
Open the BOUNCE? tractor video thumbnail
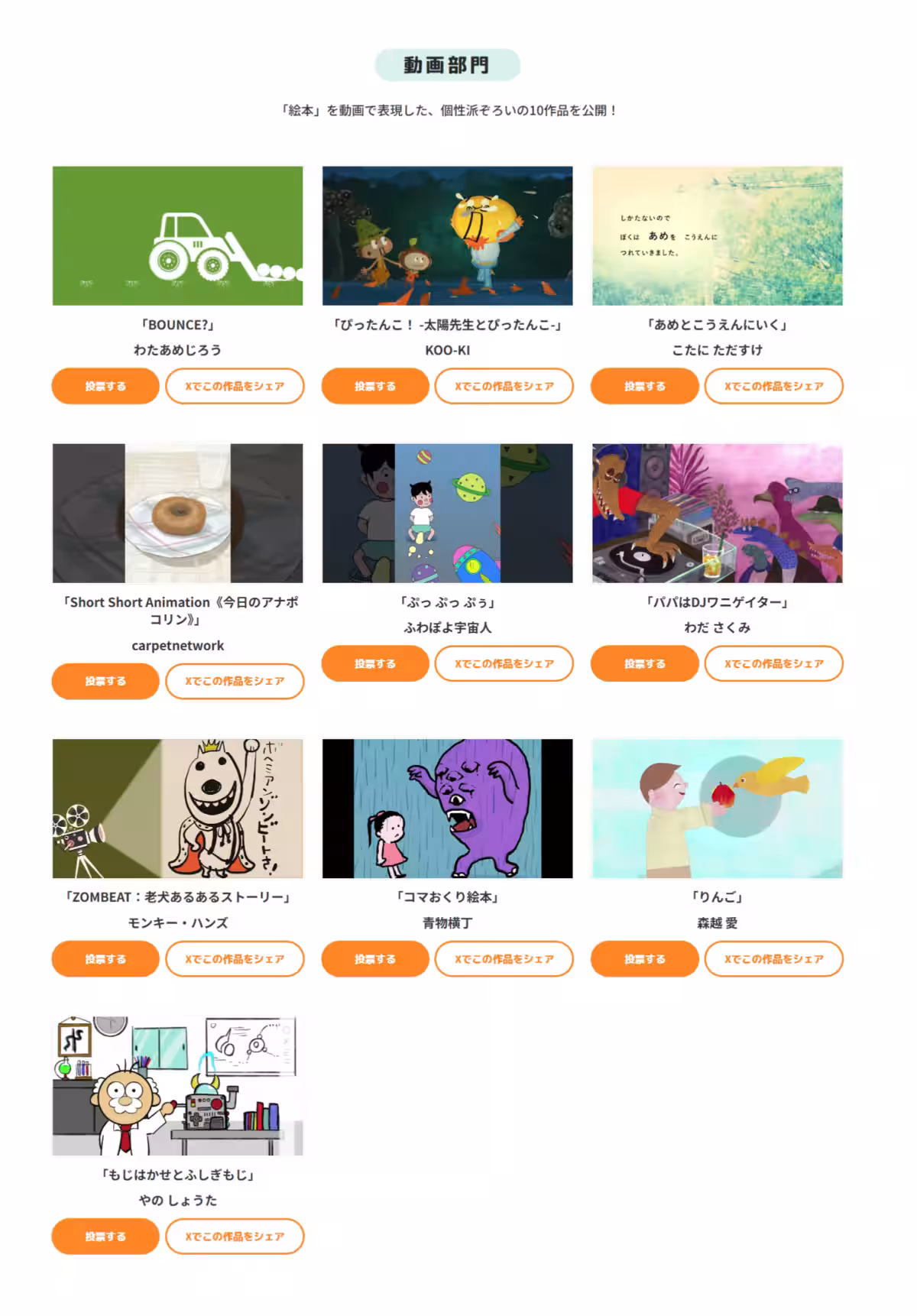point(177,235)
